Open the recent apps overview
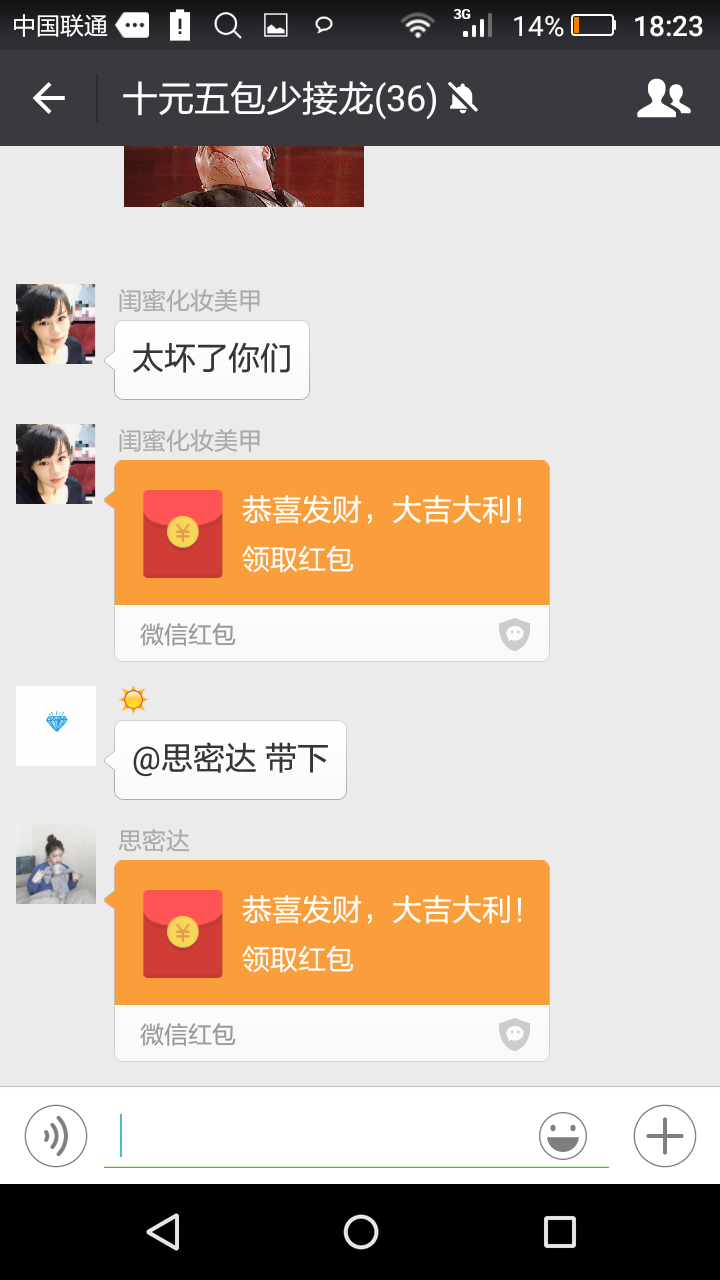This screenshot has width=720, height=1280. [559, 1231]
